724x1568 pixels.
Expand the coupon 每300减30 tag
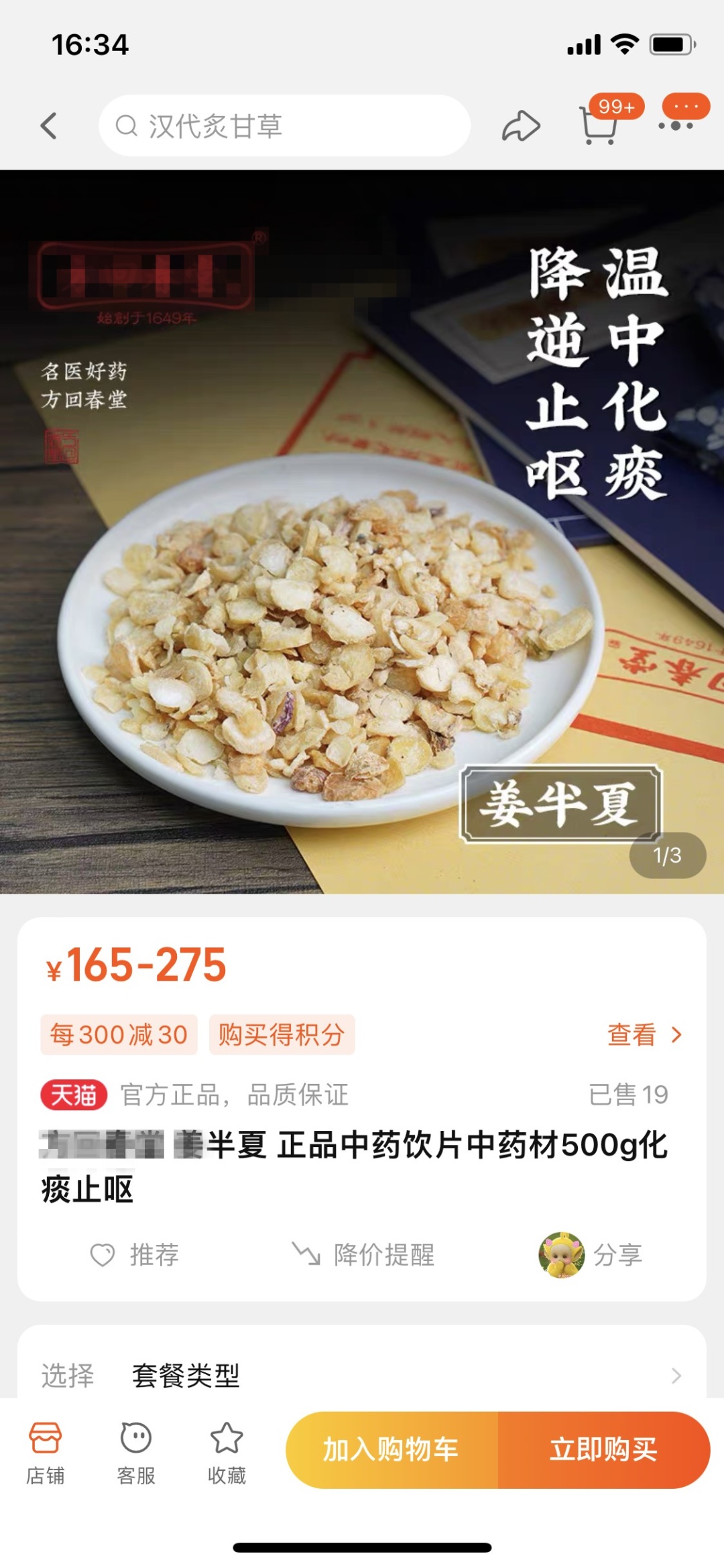[x=117, y=1035]
